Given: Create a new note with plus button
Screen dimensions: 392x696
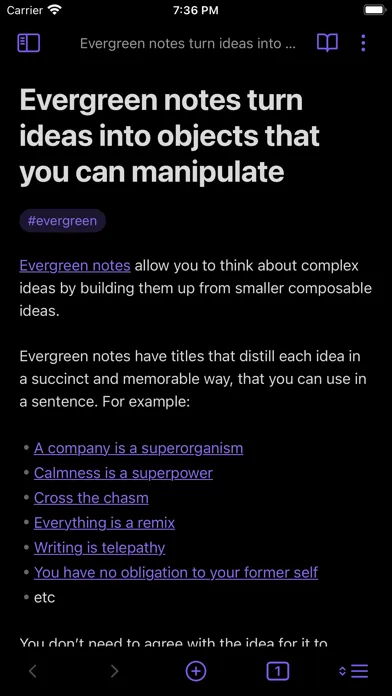Looking at the screenshot, I should pos(196,671).
